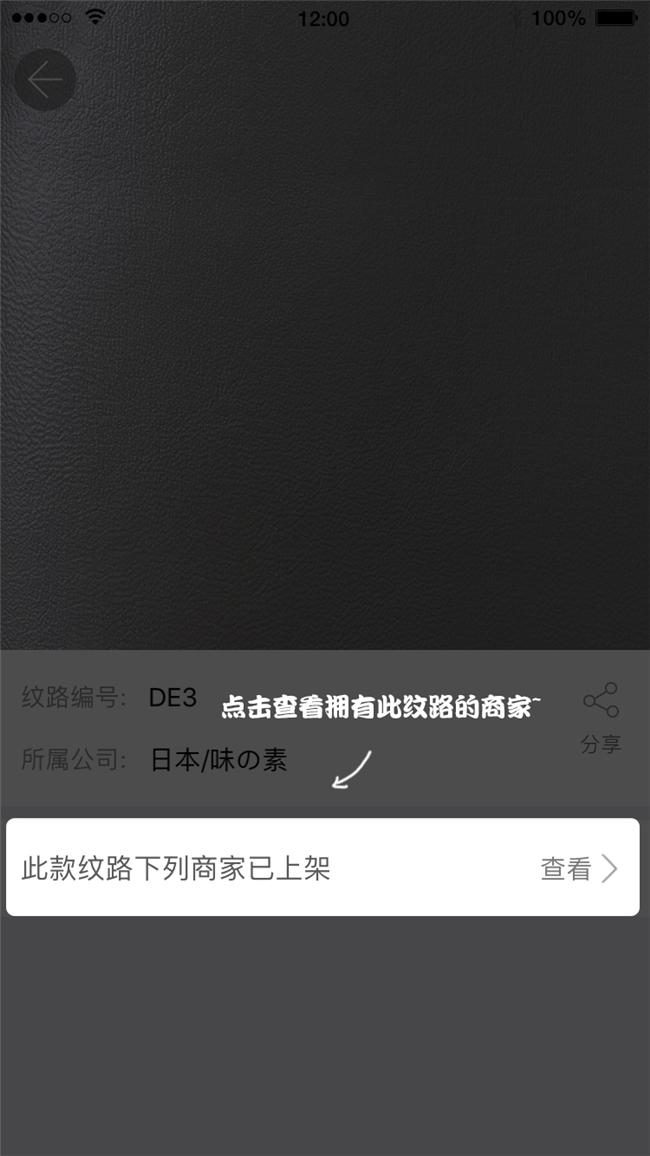Open the 此款纹路下列商家已上架 row
The image size is (650, 1156).
(322, 867)
